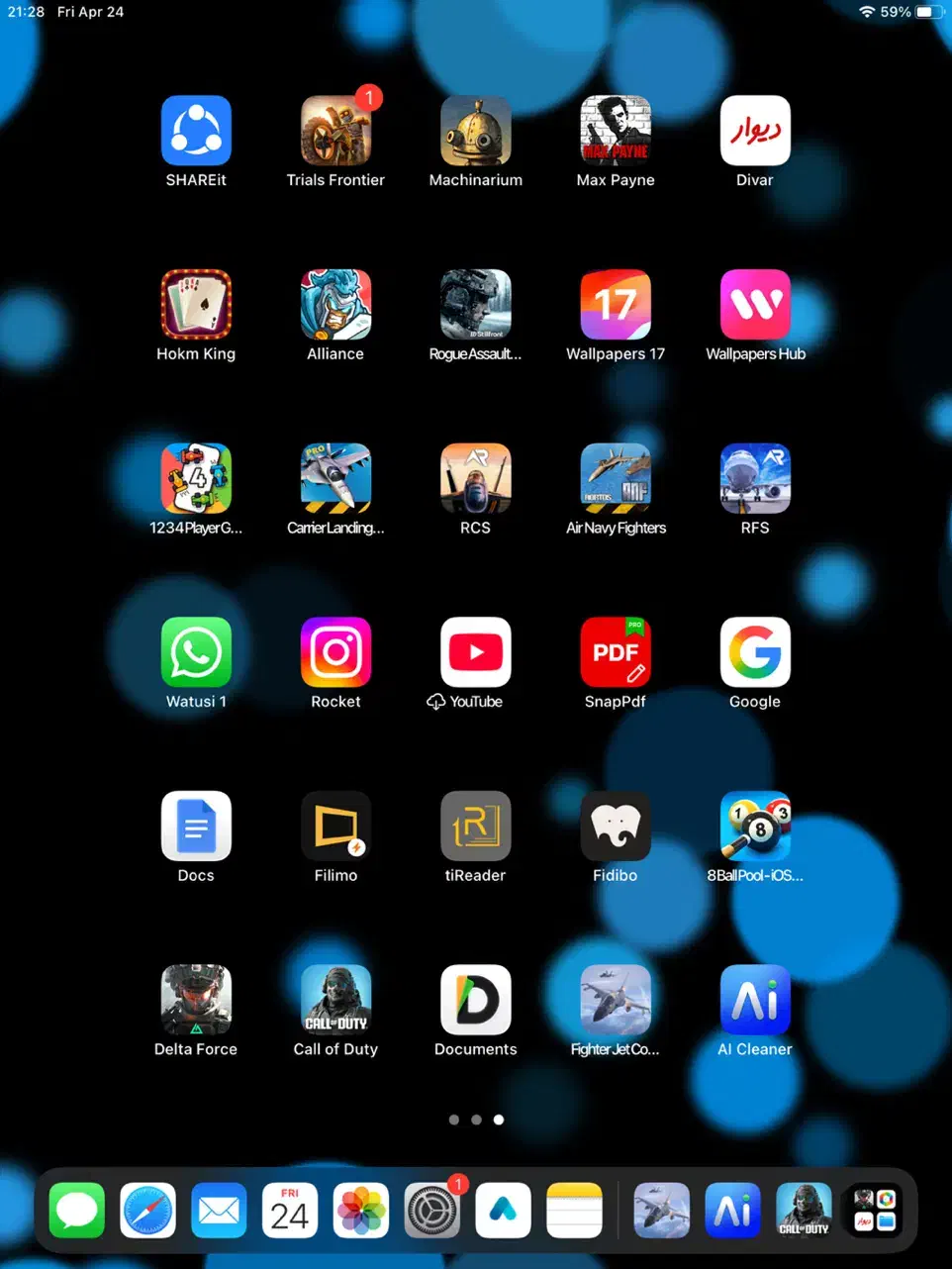Open Fidibo reader
952x1269 pixels.
tap(615, 826)
